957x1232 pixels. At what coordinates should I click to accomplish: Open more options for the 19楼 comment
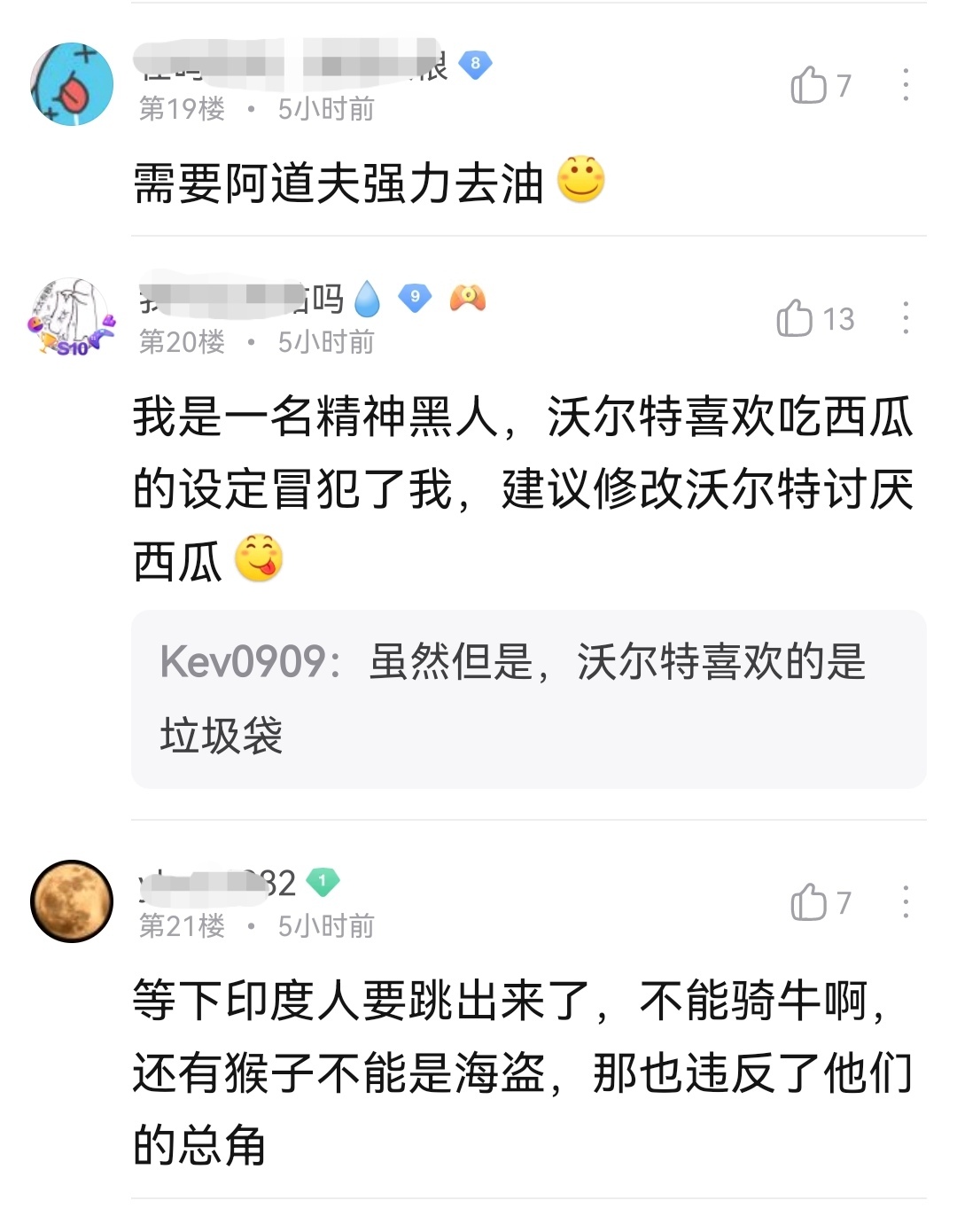coord(905,85)
